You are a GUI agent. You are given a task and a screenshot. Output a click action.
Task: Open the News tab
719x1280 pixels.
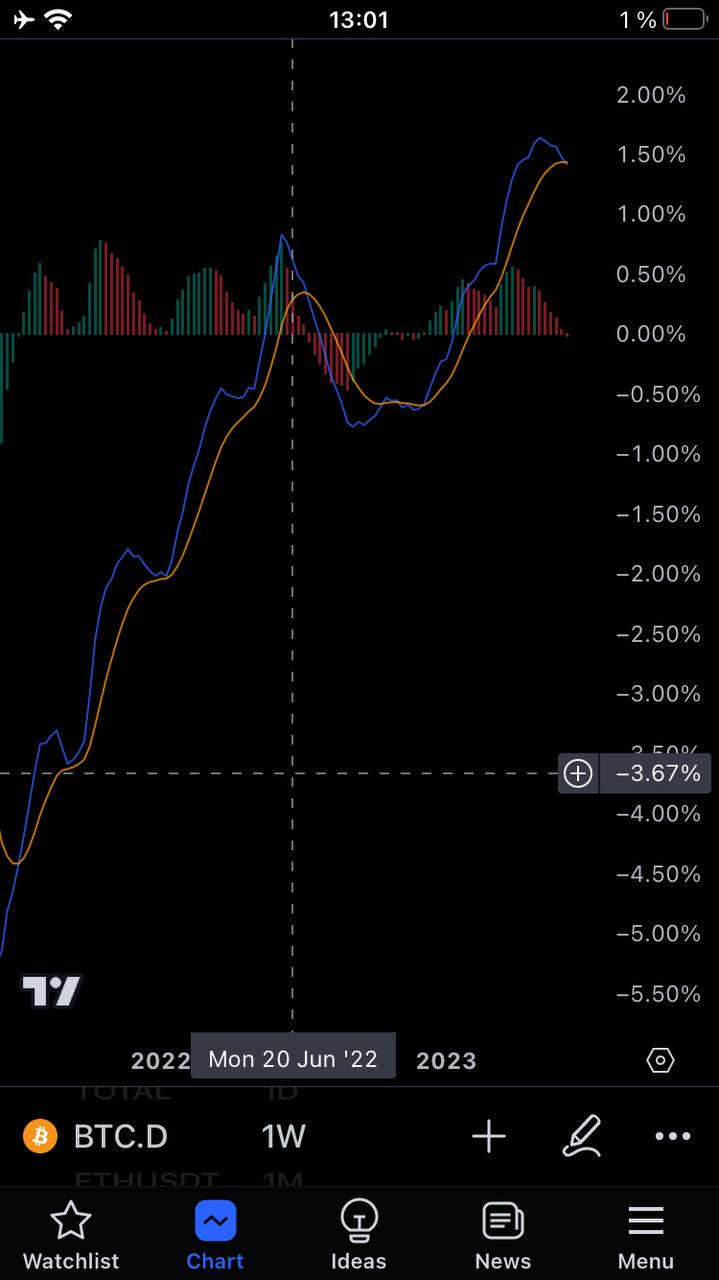pyautogui.click(x=503, y=1235)
